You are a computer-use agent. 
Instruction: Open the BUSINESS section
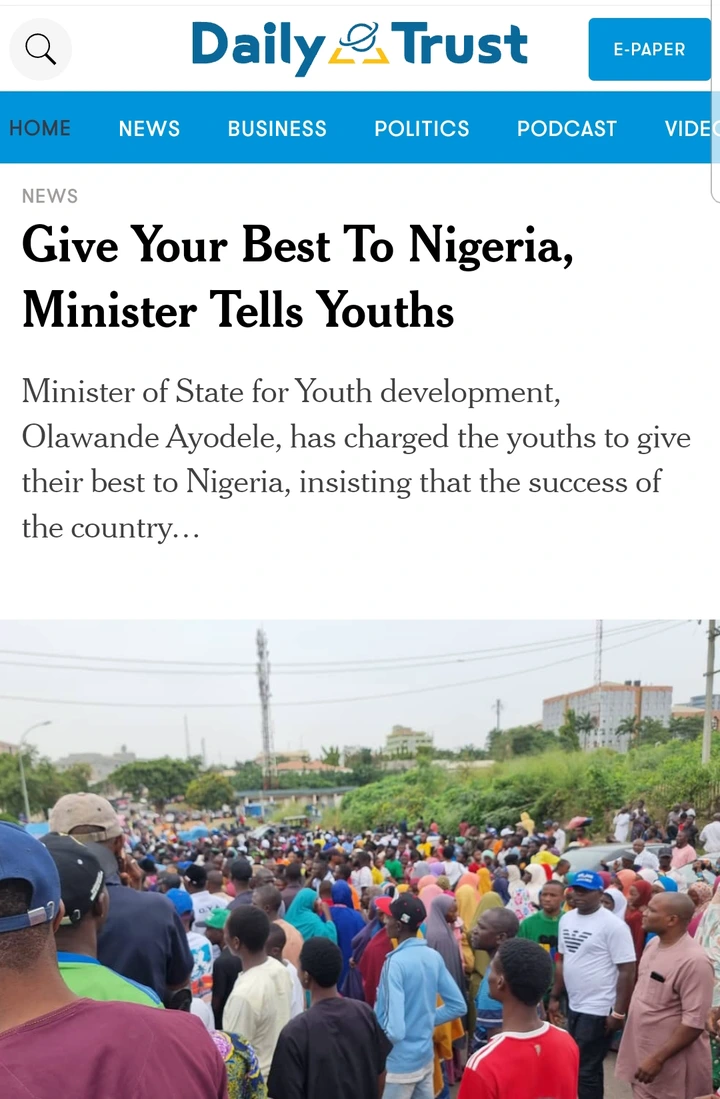(277, 128)
